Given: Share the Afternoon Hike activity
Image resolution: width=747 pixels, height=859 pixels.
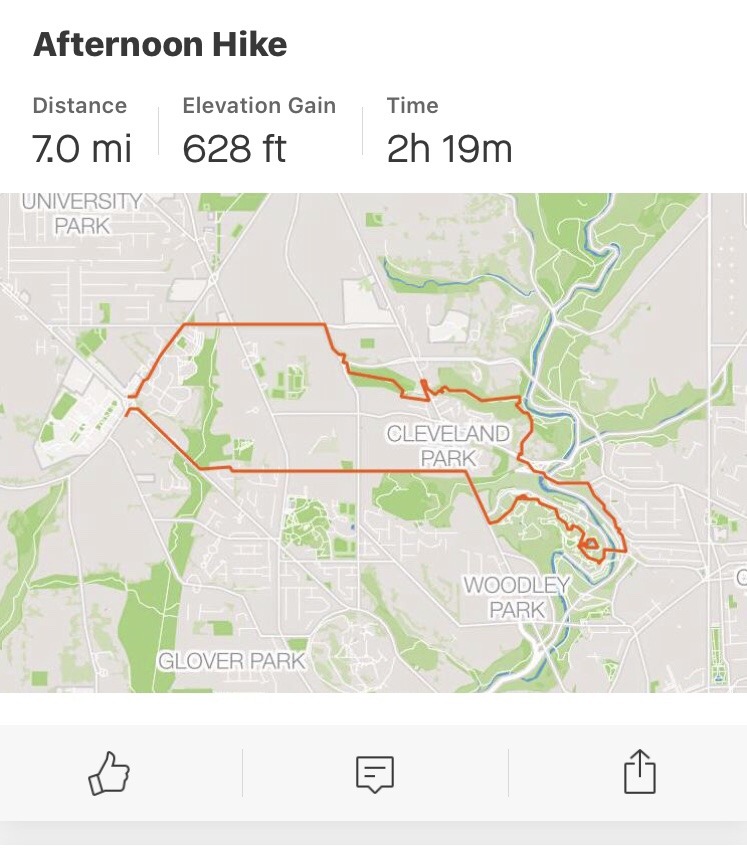Looking at the screenshot, I should tap(640, 773).
